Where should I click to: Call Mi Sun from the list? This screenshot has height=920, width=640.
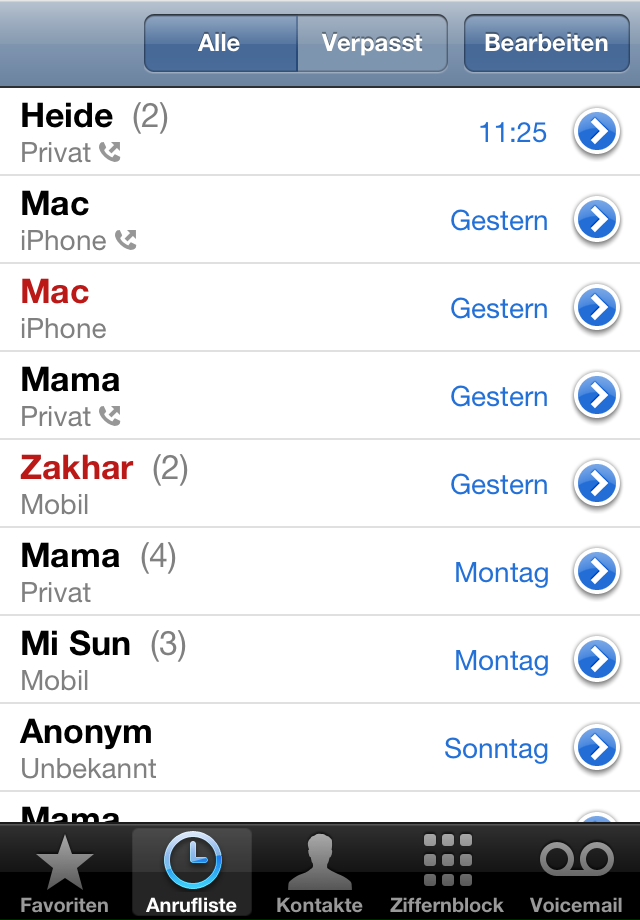[200, 660]
